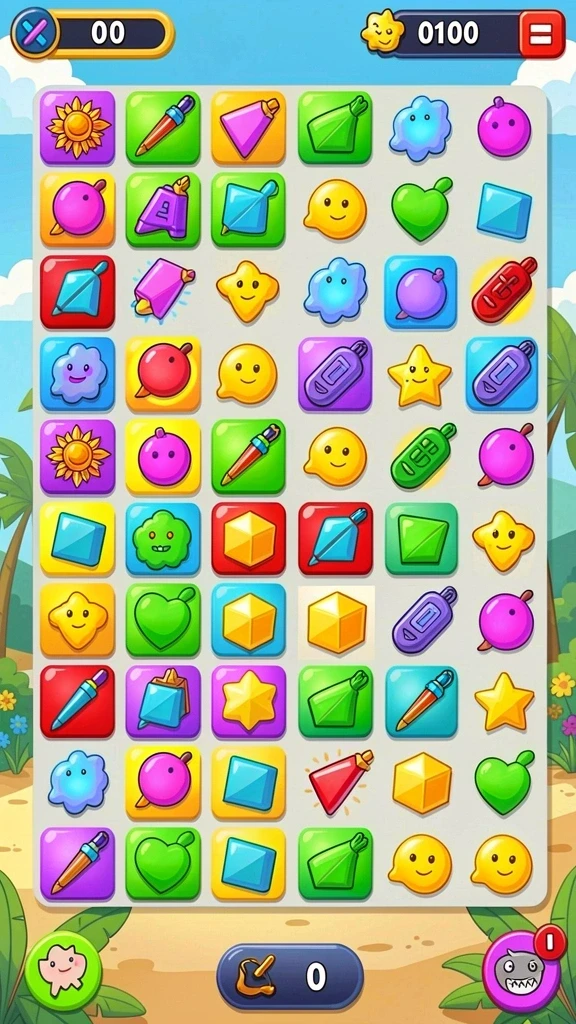Select the green bush monster tile

point(163,538)
